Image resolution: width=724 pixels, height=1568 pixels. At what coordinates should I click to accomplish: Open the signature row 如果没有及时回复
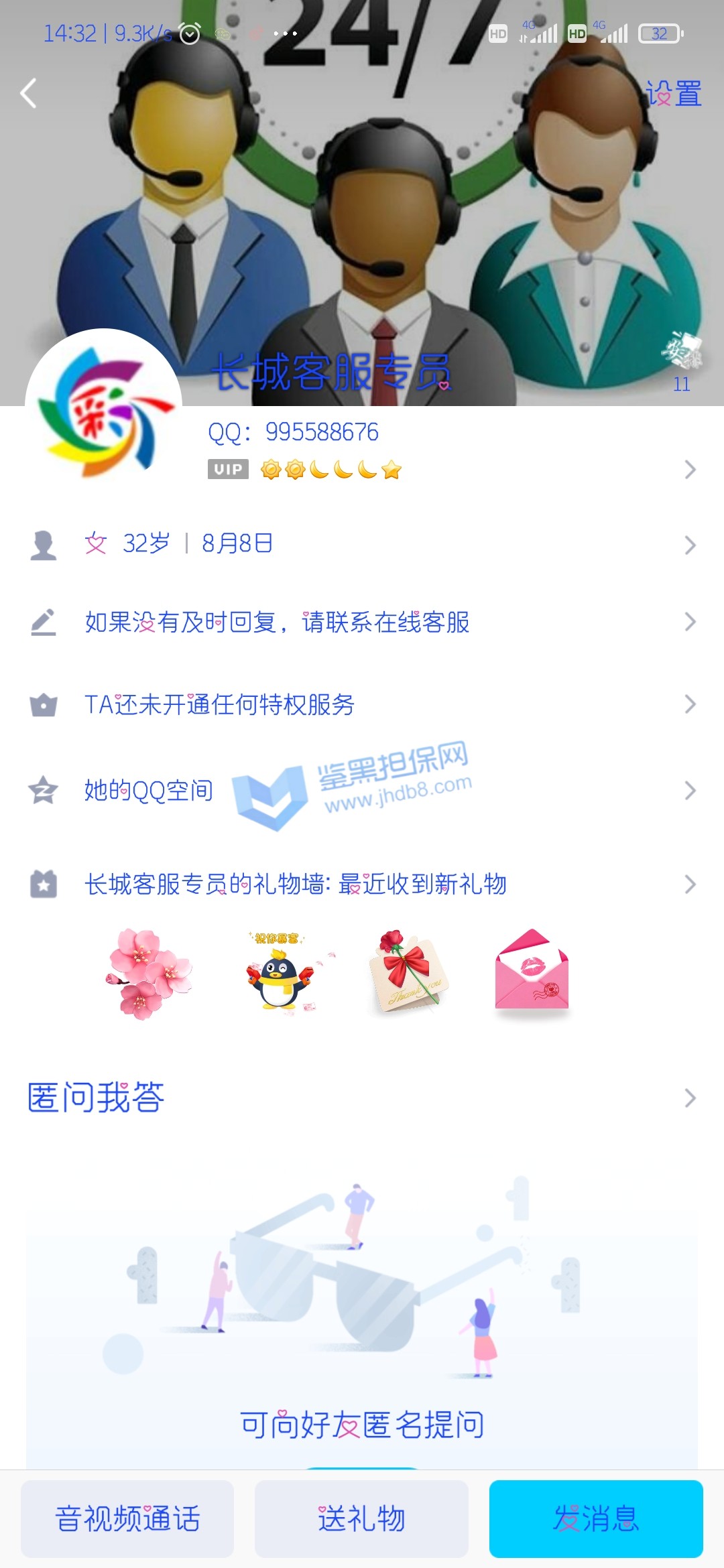pos(362,623)
